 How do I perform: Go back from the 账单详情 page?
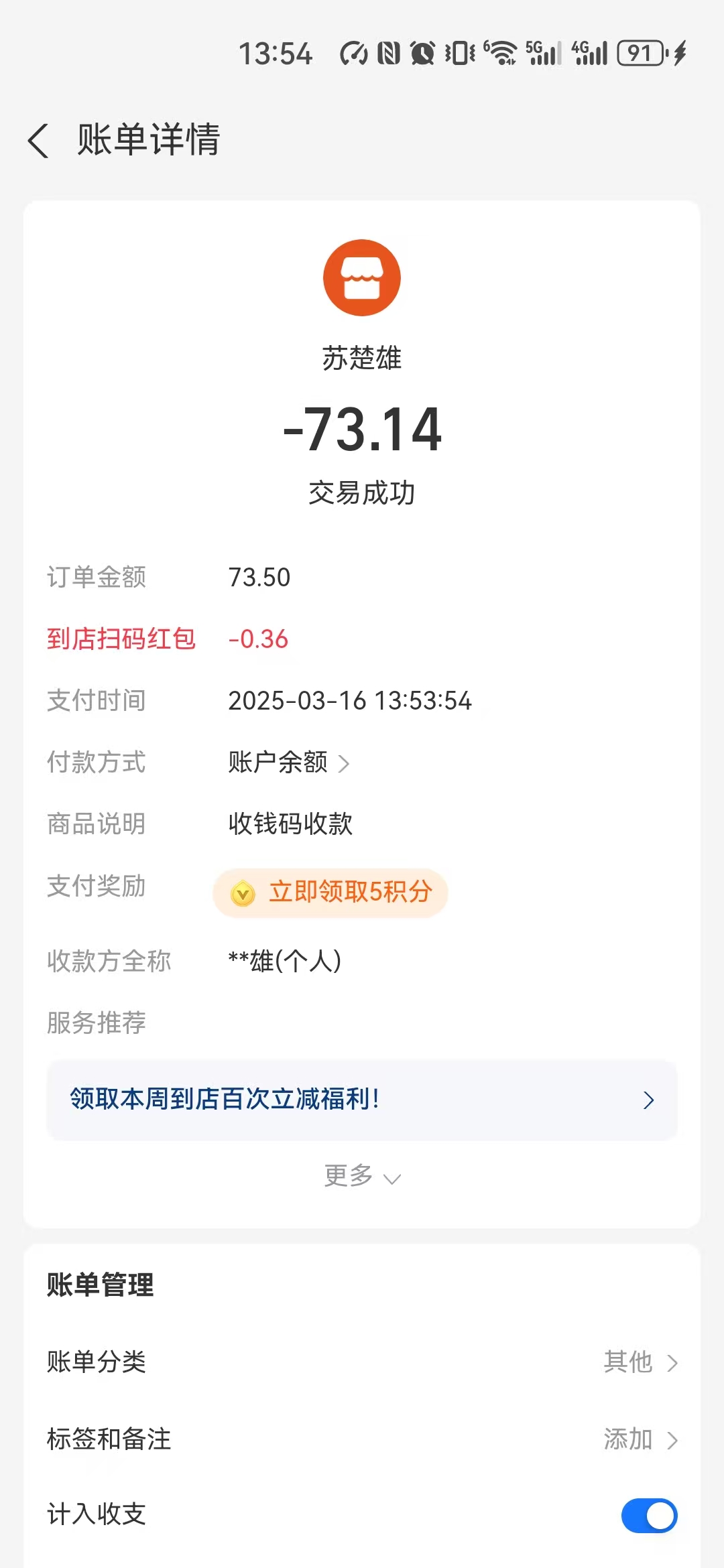39,141
